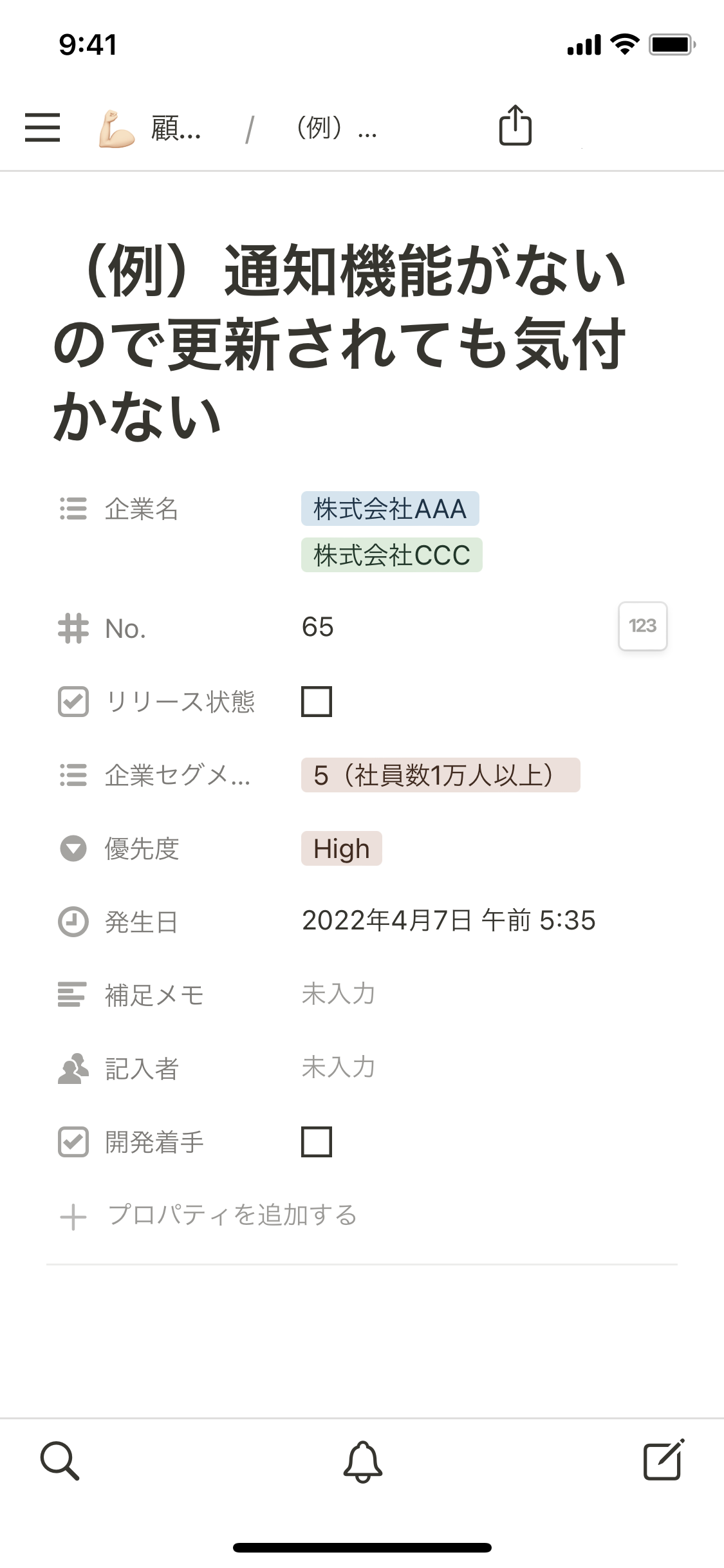Assign a person in 記入者 field
The width and height of the screenshot is (724, 1568).
pos(339,1068)
